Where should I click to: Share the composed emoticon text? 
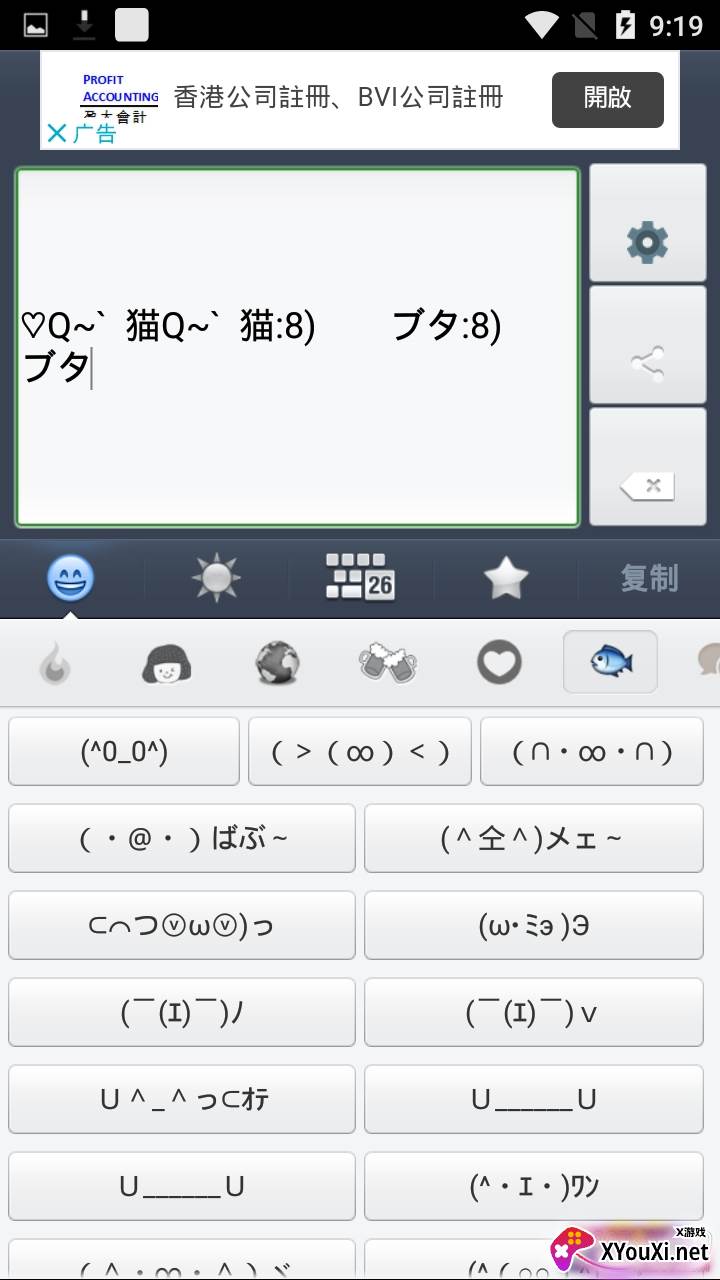647,346
